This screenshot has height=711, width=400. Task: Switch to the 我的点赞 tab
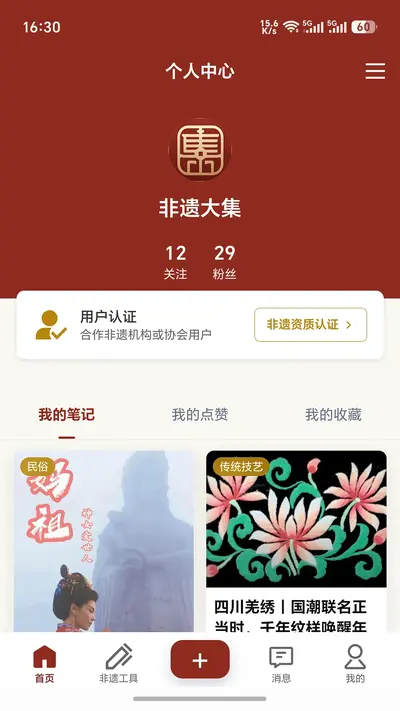tap(200, 415)
